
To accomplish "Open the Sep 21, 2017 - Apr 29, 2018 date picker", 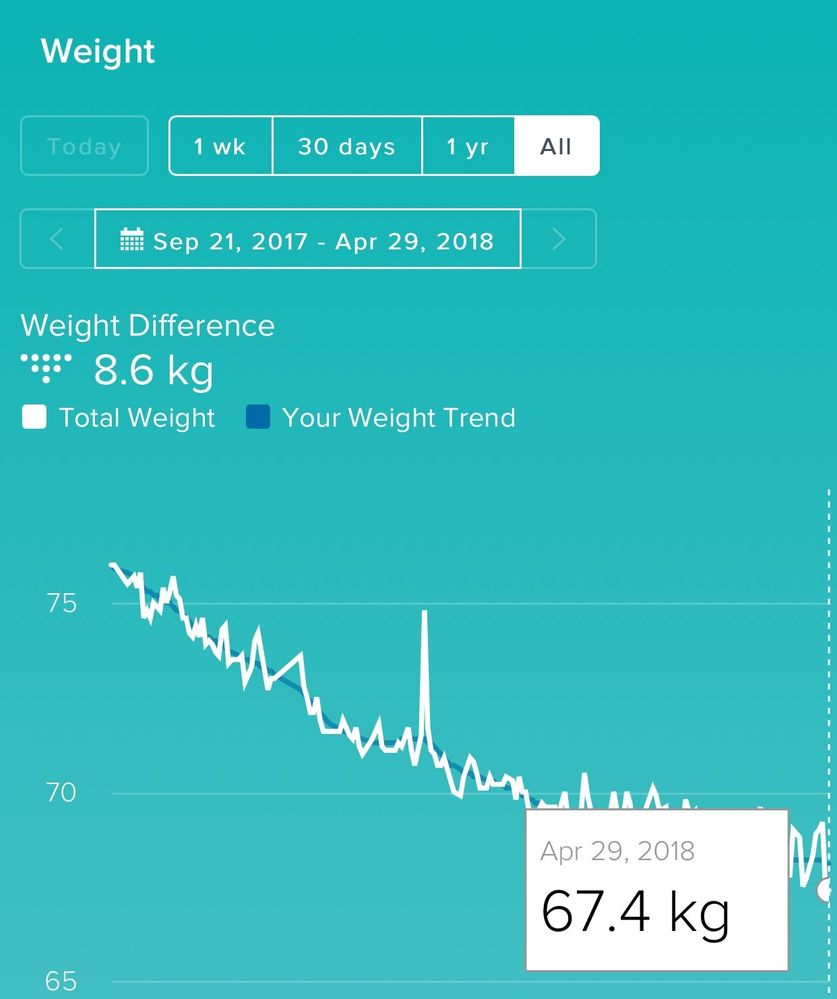I will (307, 240).
